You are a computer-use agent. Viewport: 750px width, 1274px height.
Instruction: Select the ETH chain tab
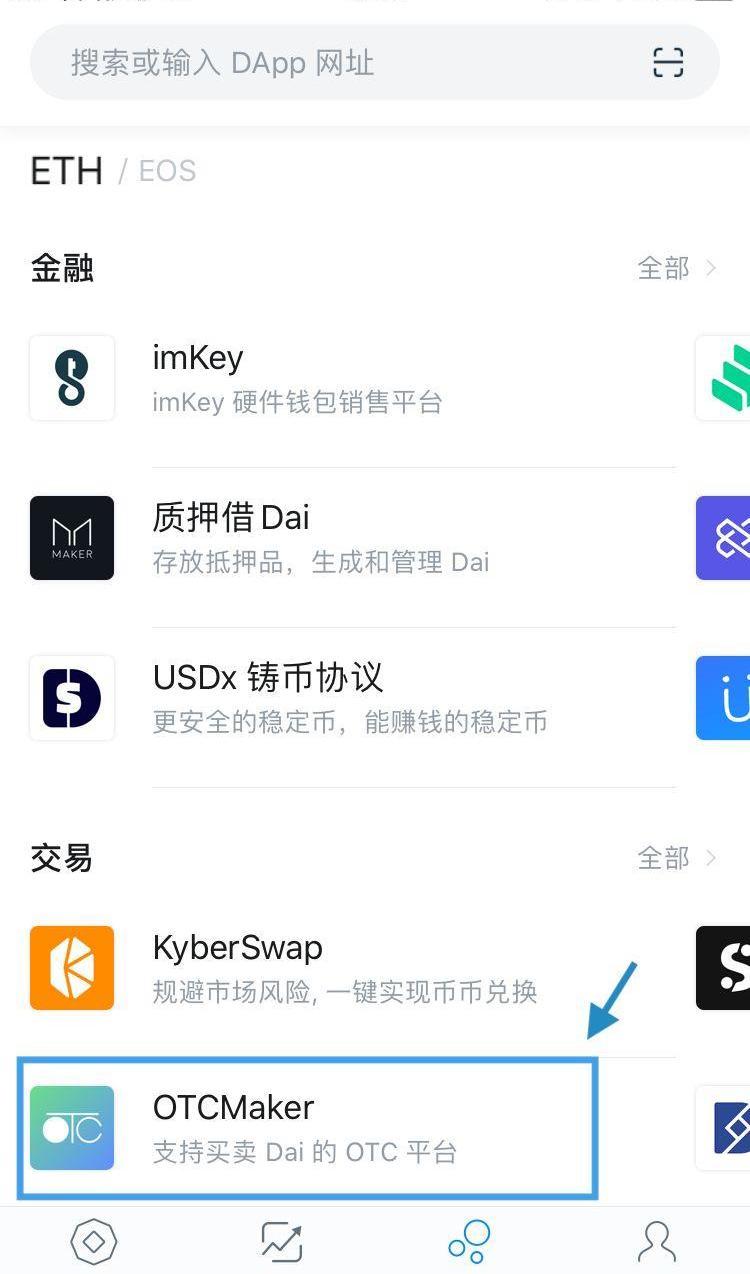[x=66, y=171]
